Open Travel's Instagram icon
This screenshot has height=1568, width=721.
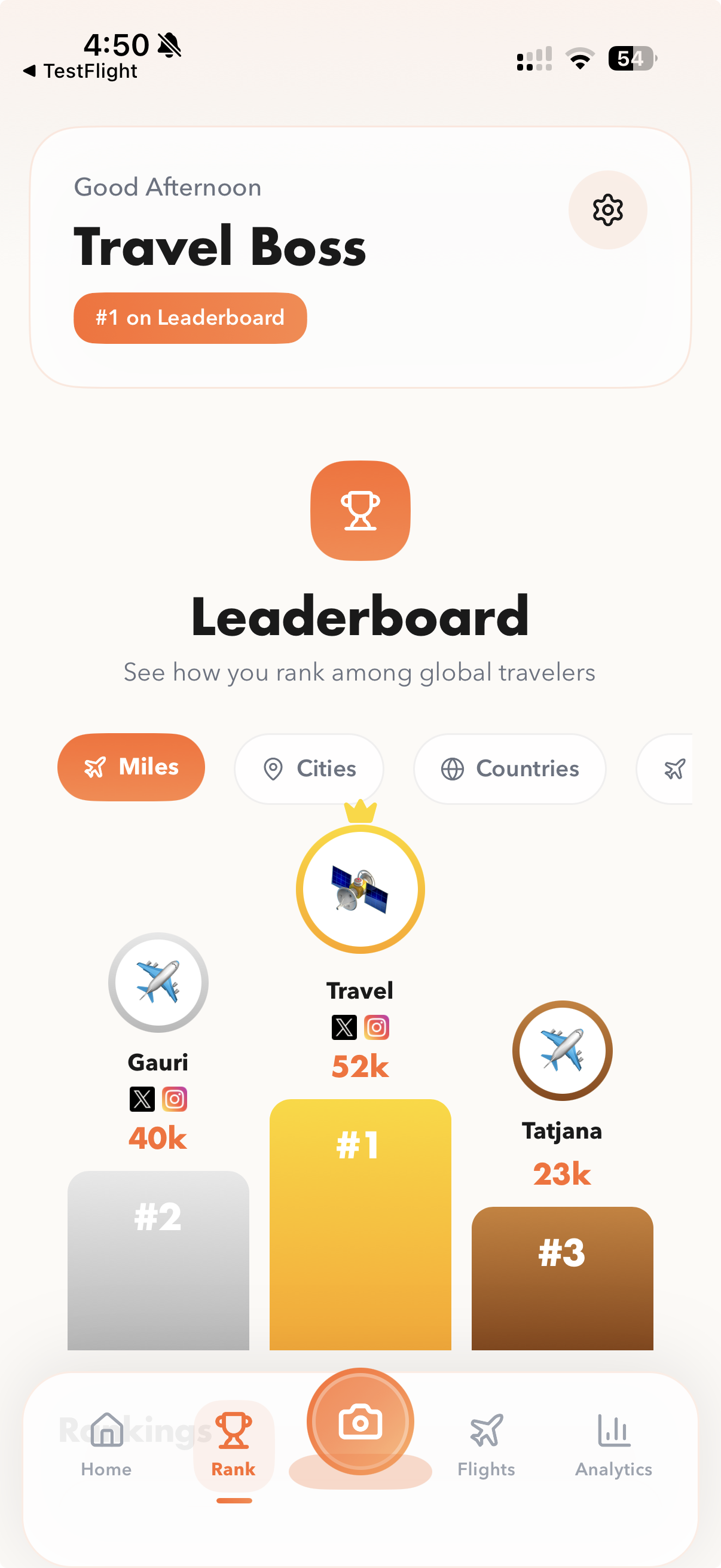[x=376, y=1026]
